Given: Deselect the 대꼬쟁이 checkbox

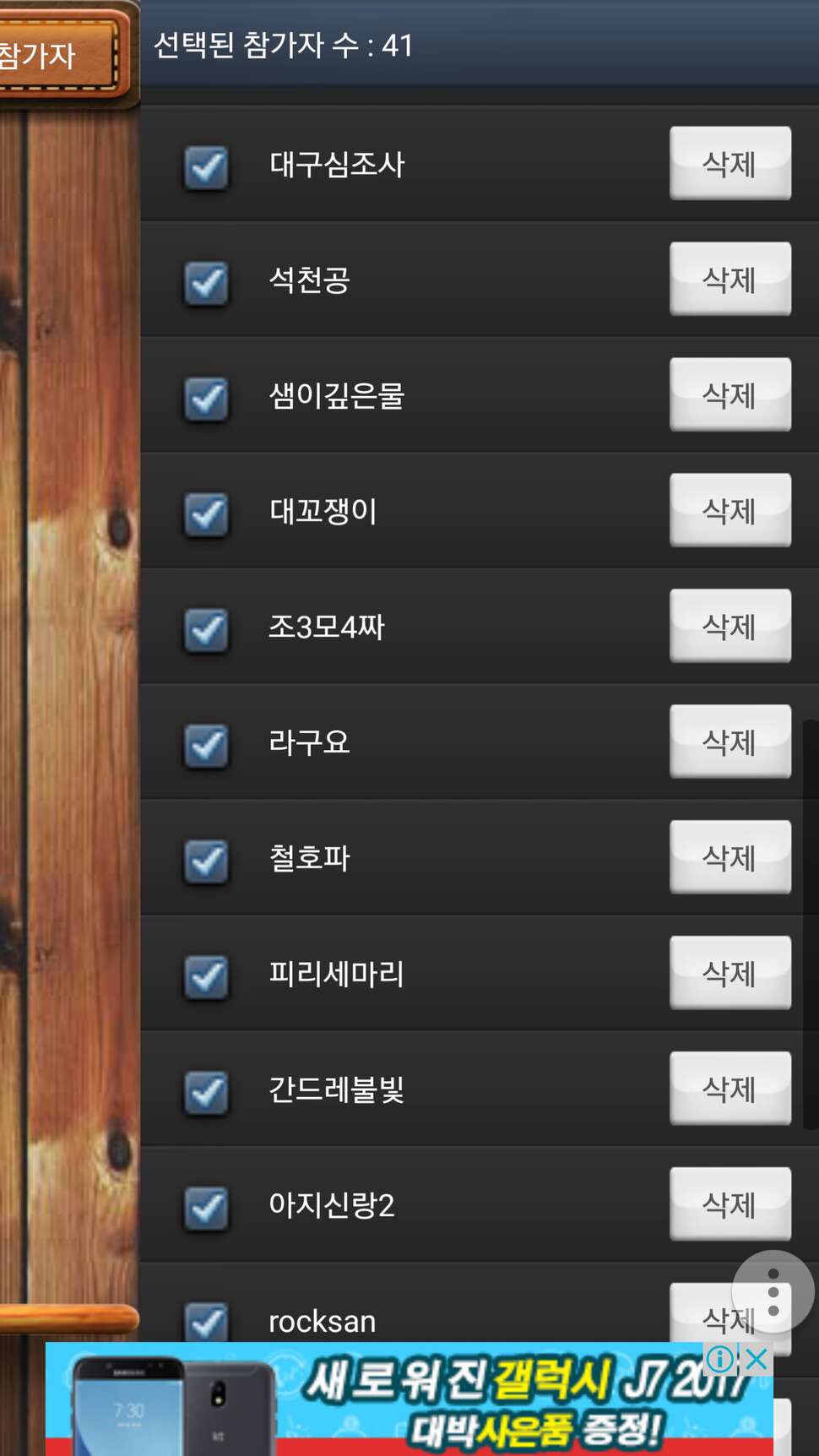Looking at the screenshot, I should click(x=206, y=514).
